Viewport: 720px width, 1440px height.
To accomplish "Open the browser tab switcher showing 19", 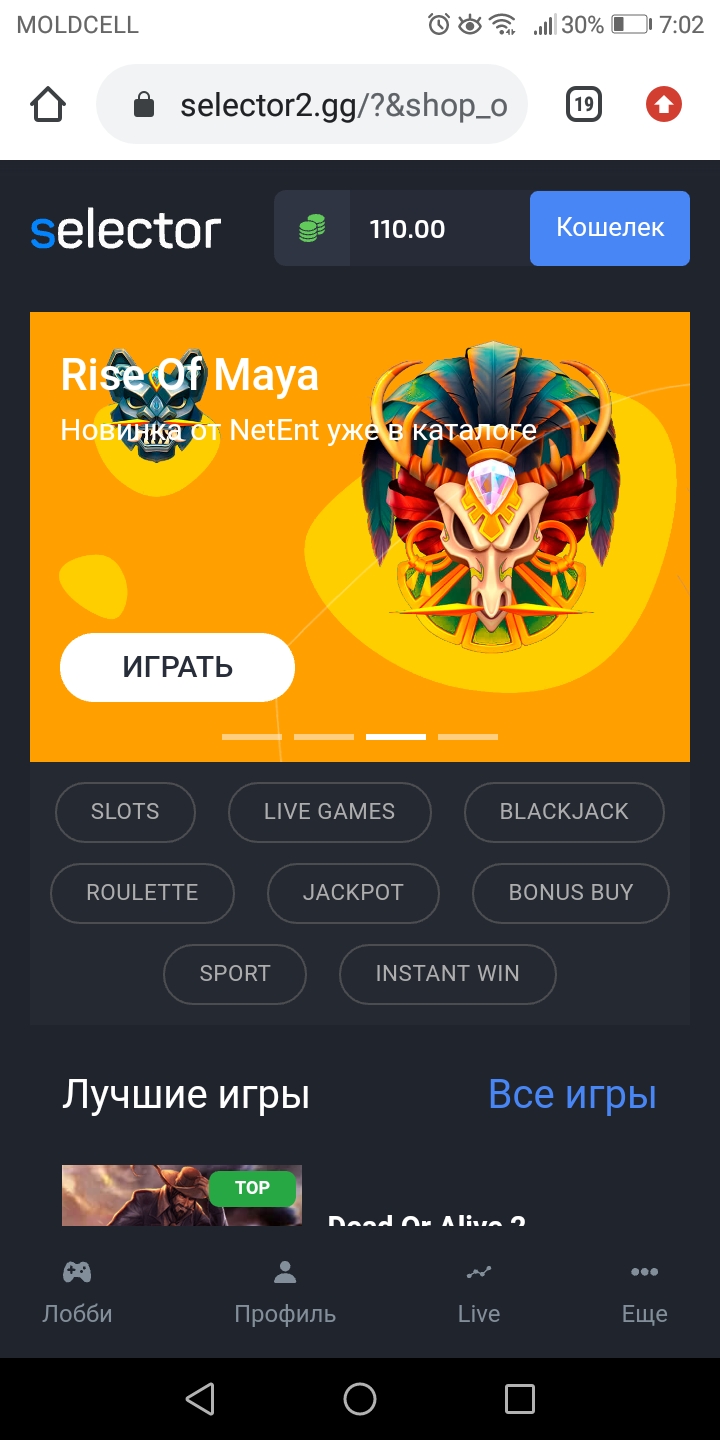I will click(584, 104).
